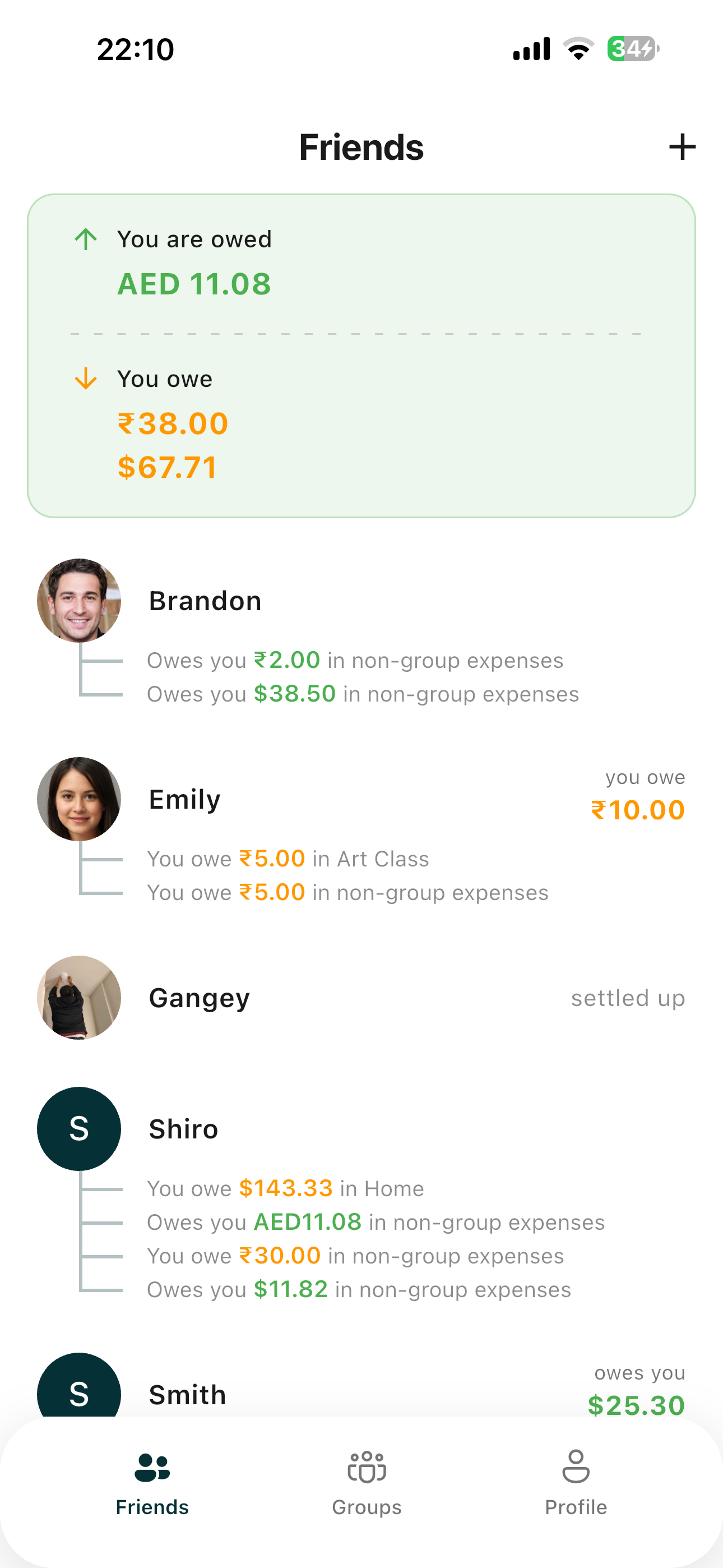Click the orange downward arrow next to You owe

pyautogui.click(x=85, y=378)
